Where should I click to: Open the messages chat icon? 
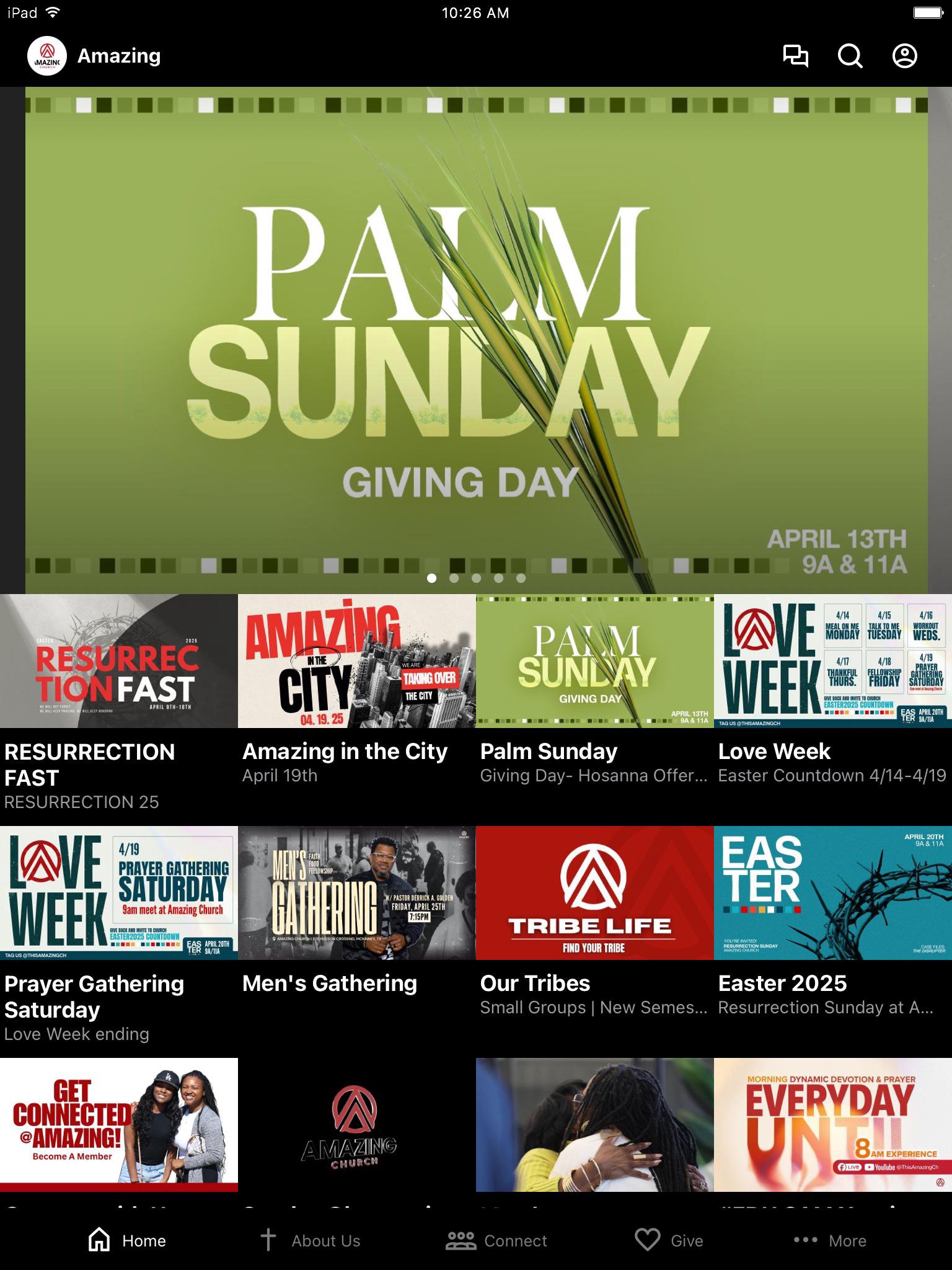796,56
